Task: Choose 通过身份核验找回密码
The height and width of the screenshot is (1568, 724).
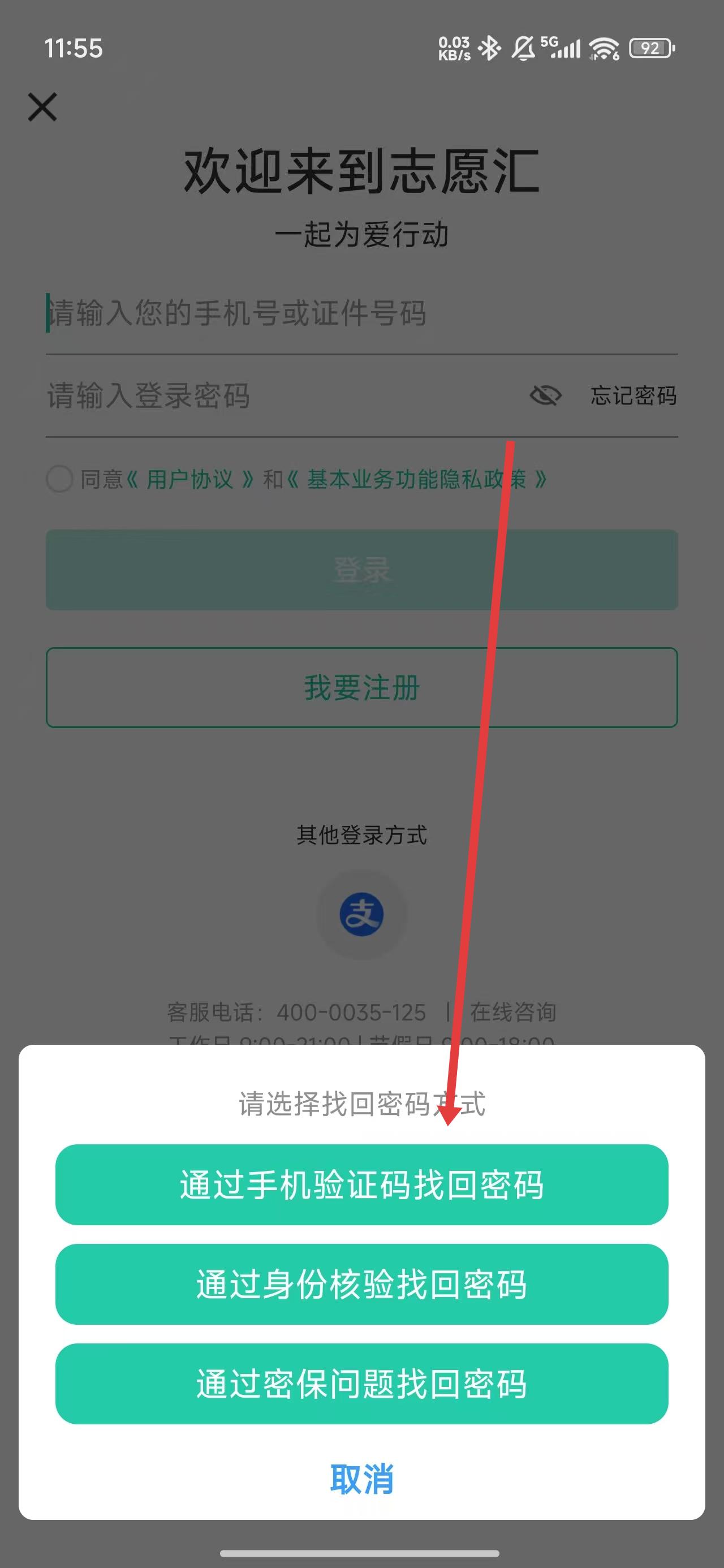Action: tap(361, 1285)
